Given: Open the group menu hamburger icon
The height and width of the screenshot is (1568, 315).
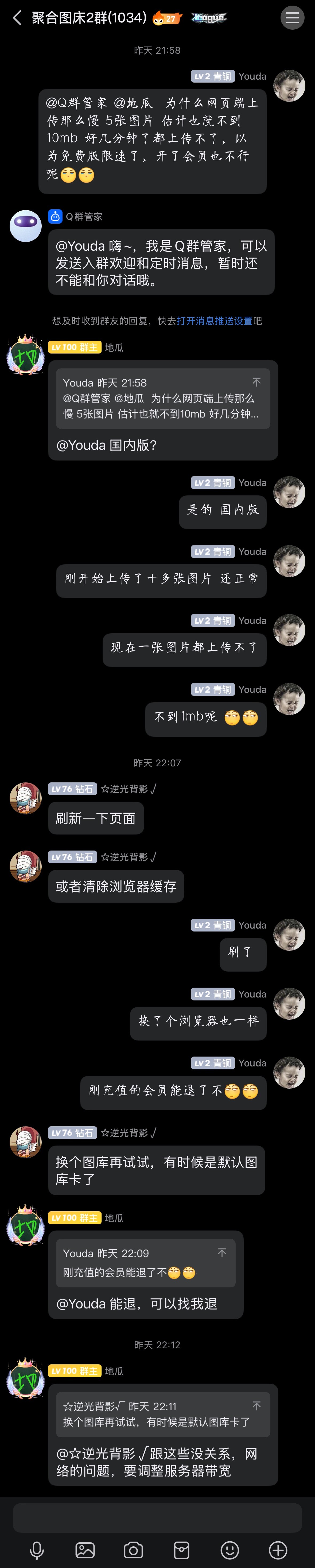Looking at the screenshot, I should click(292, 18).
